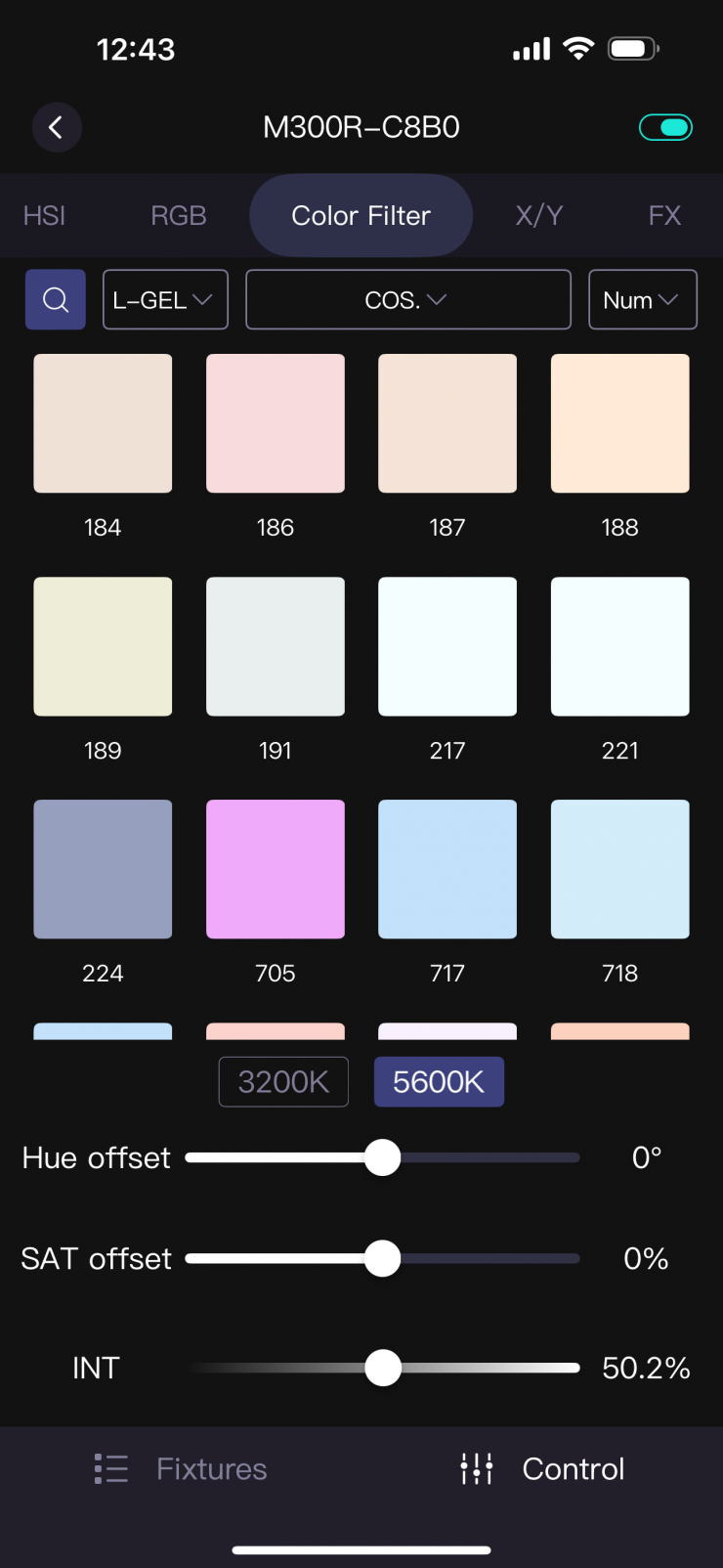This screenshot has height=1568, width=723.
Task: Choose the gel swatch 188
Action: click(x=619, y=423)
